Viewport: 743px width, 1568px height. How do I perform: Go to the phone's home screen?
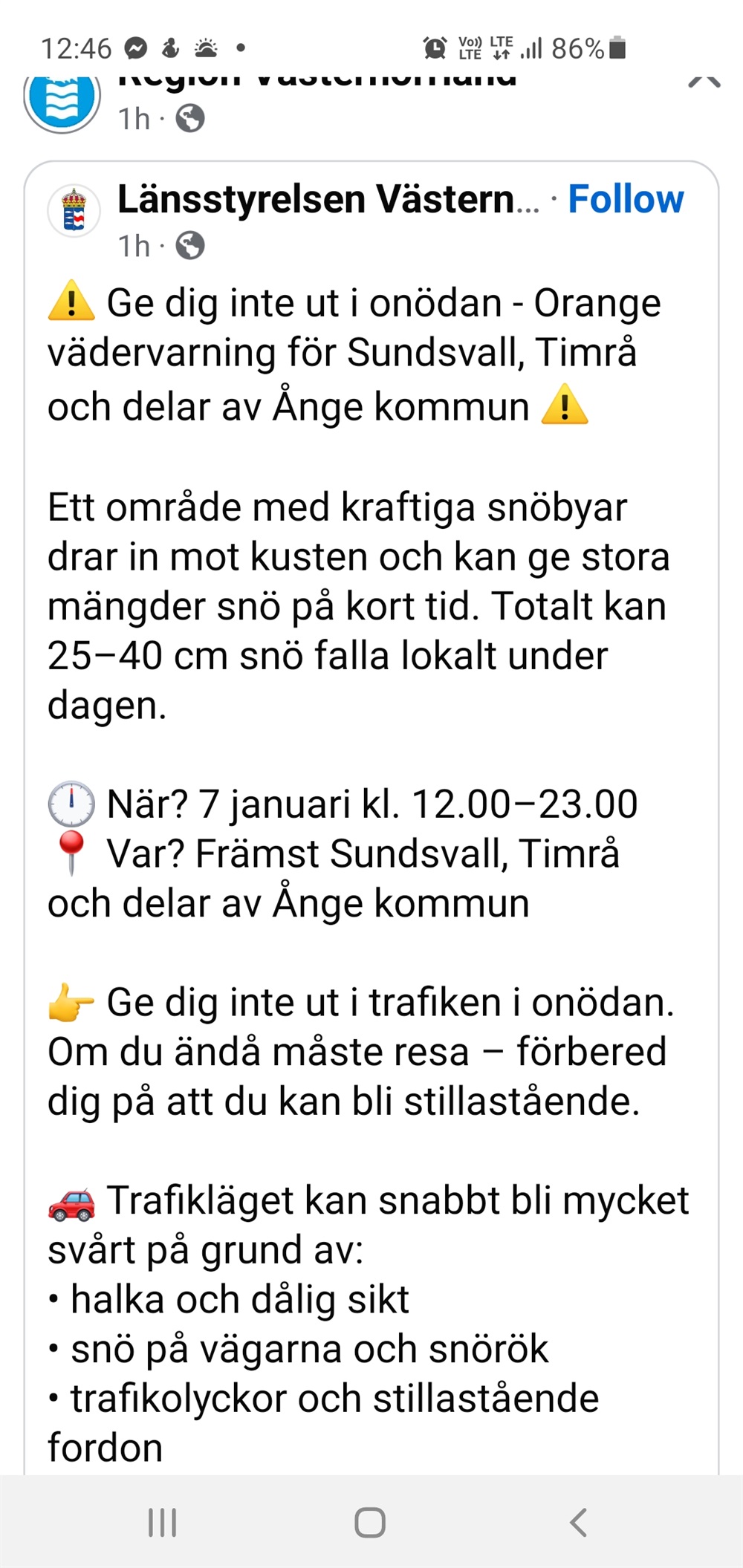pyautogui.click(x=370, y=1522)
